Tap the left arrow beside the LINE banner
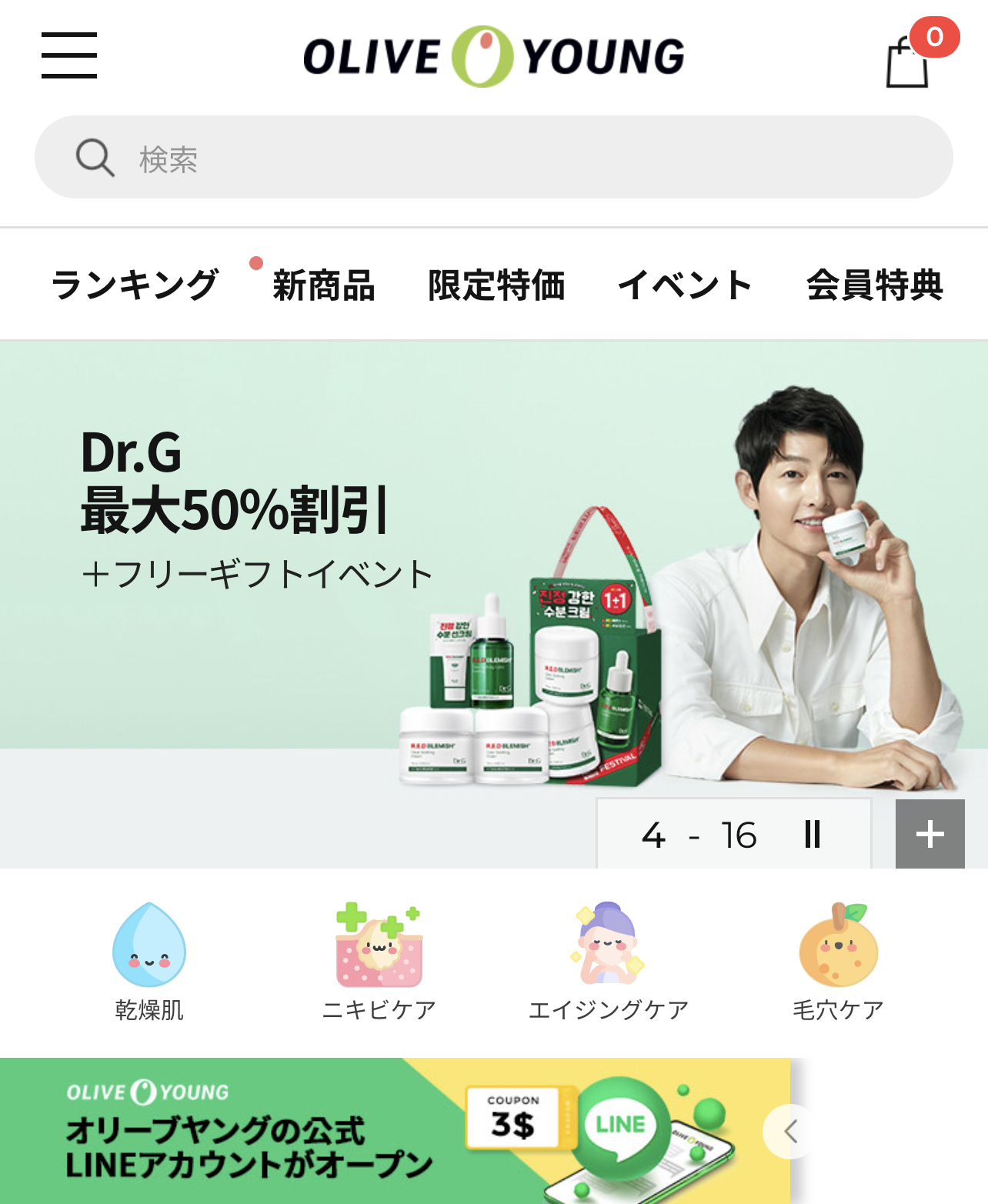Screen dimensions: 988x1204 pyautogui.click(x=789, y=1132)
